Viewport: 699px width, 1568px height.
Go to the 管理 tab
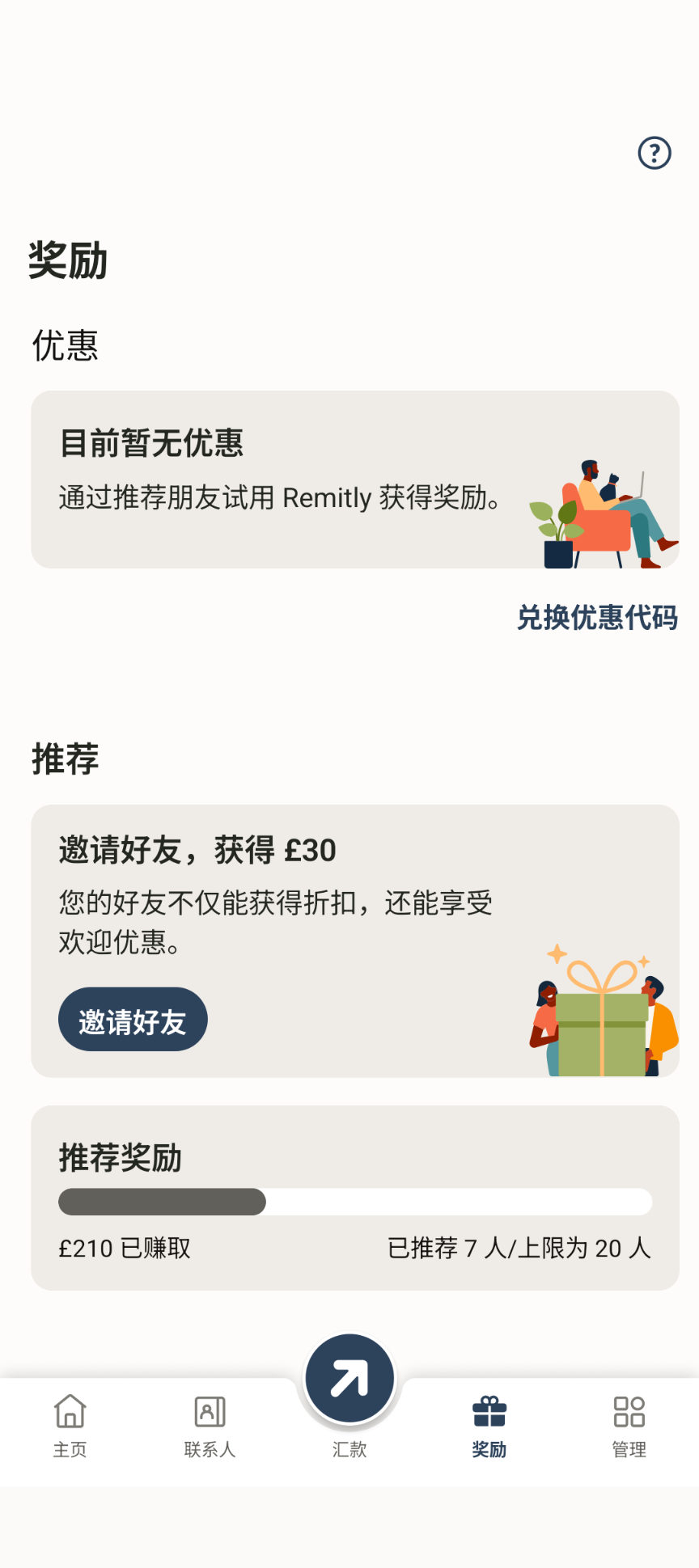[x=629, y=1427]
